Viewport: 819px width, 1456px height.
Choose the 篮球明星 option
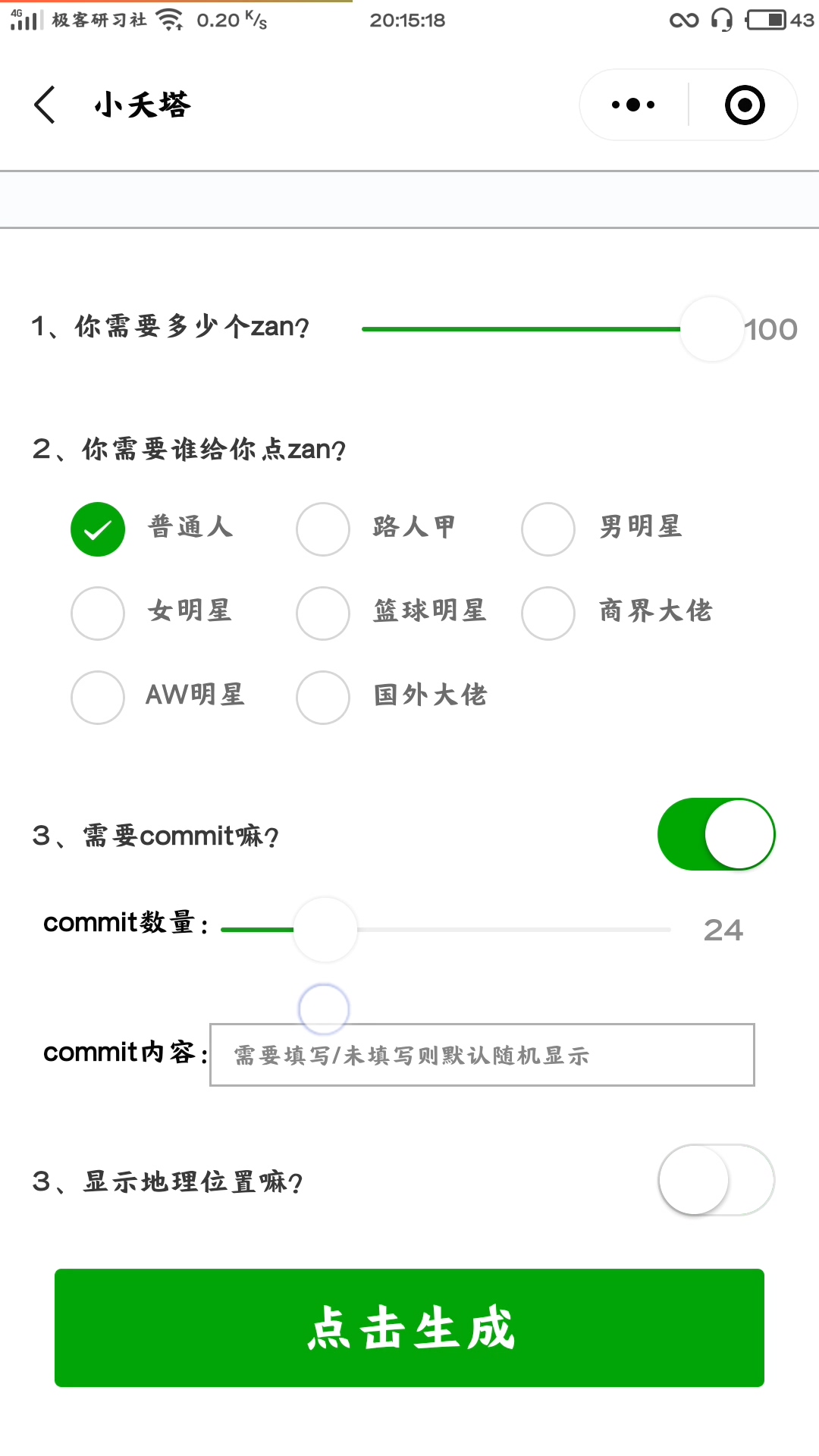pyautogui.click(x=323, y=613)
